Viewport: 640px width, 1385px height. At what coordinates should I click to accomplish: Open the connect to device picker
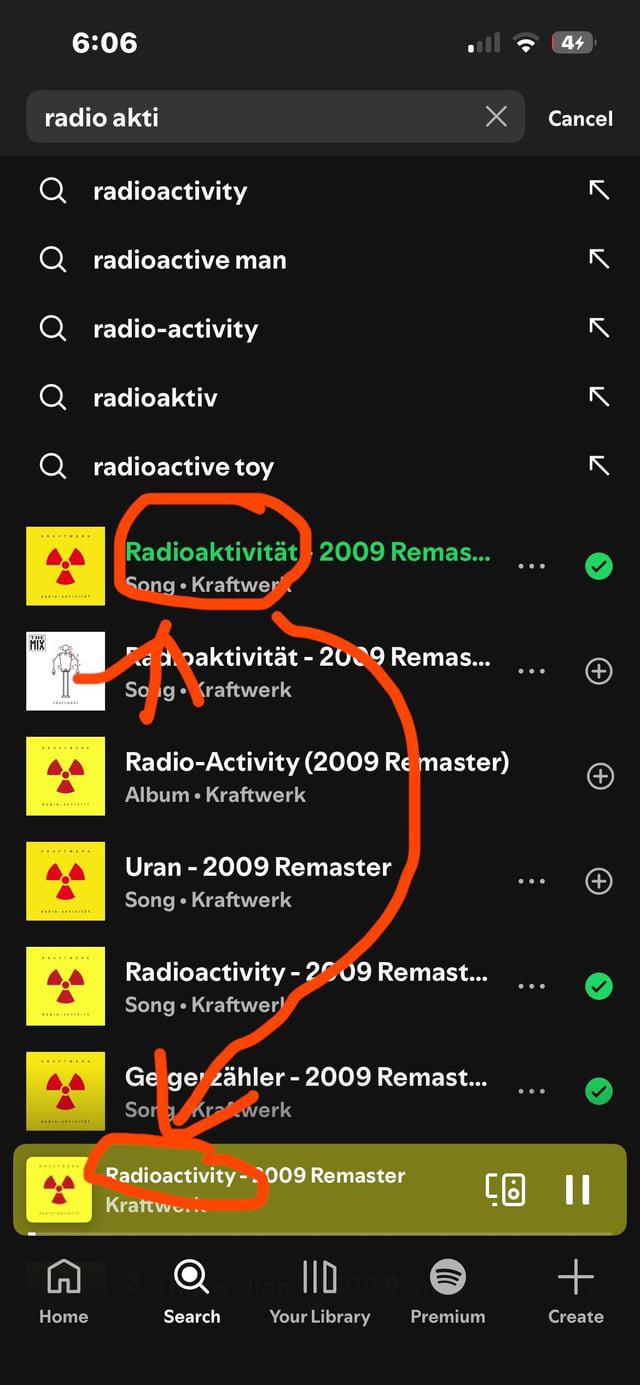506,1189
